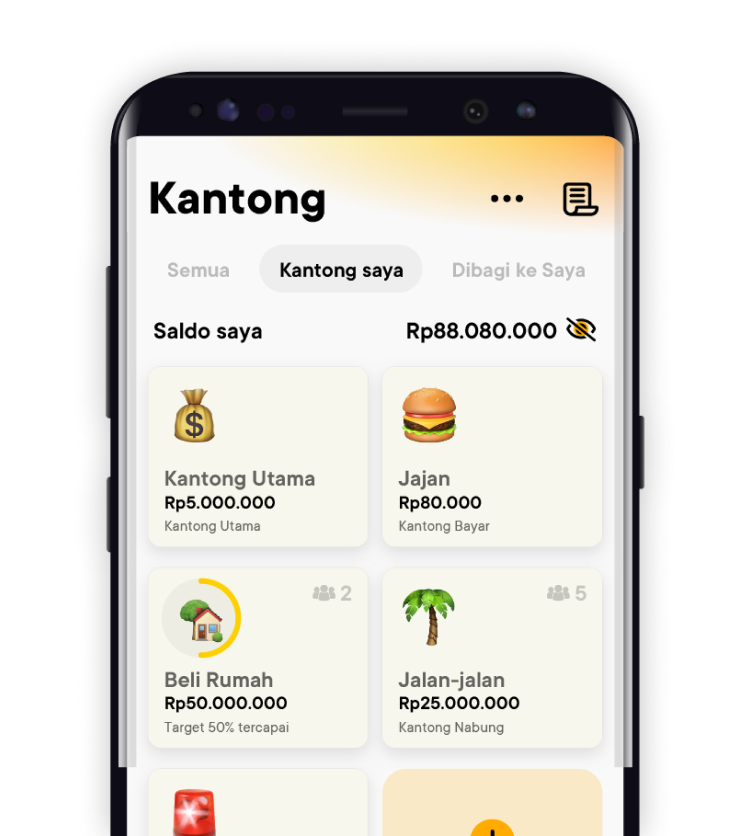Open the three-dot overflow menu
The width and height of the screenshot is (748, 836).
click(507, 199)
